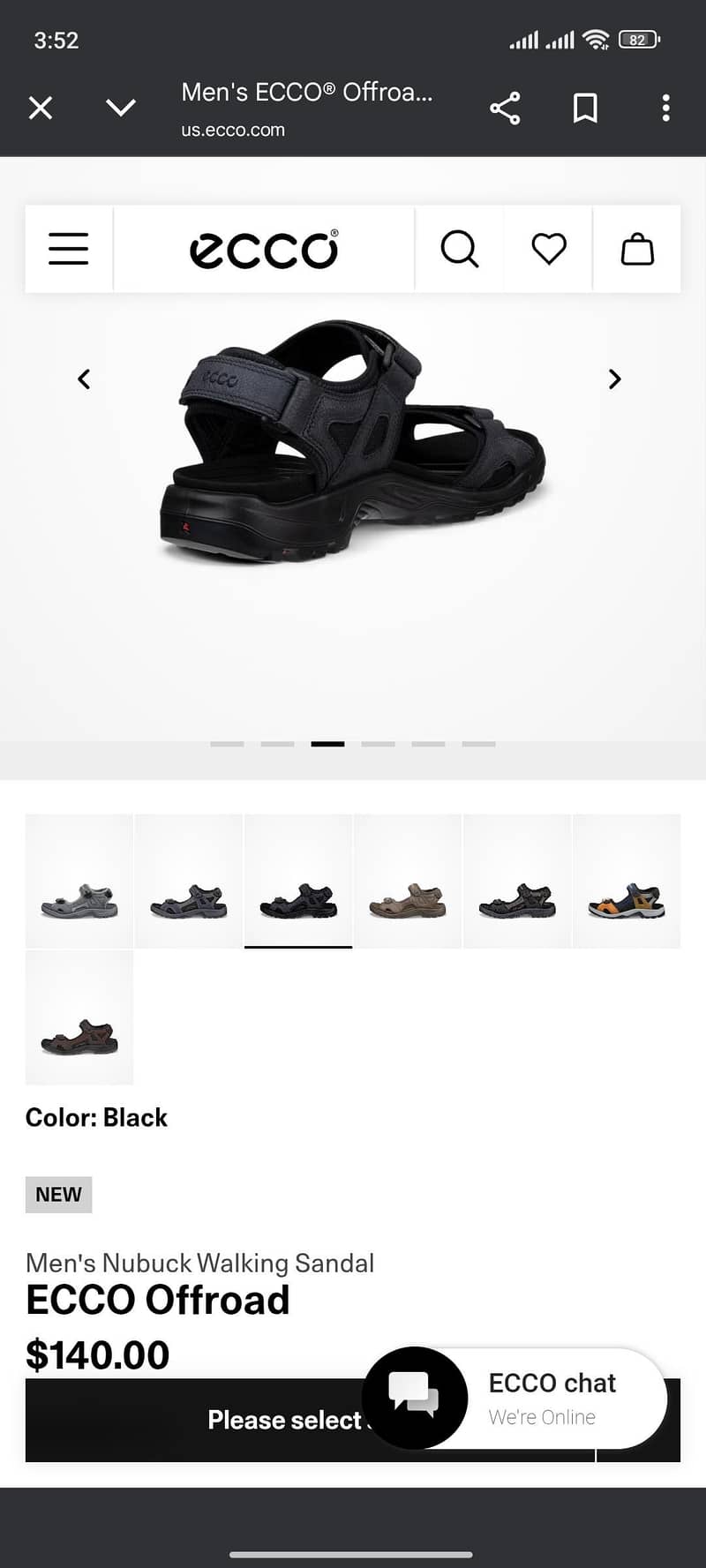Viewport: 706px width, 1568px height.
Task: Select the dark brown sandal in the second row
Action: [x=79, y=1017]
